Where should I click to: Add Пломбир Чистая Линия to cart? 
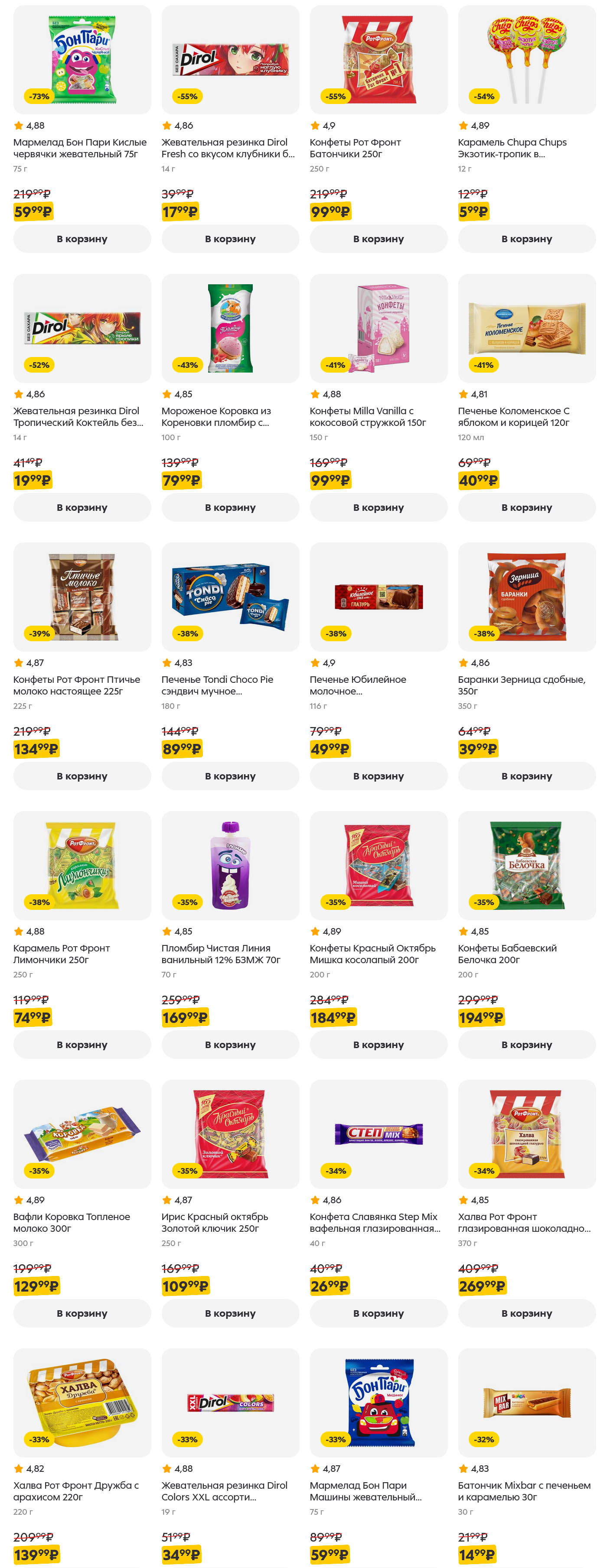(x=230, y=1045)
